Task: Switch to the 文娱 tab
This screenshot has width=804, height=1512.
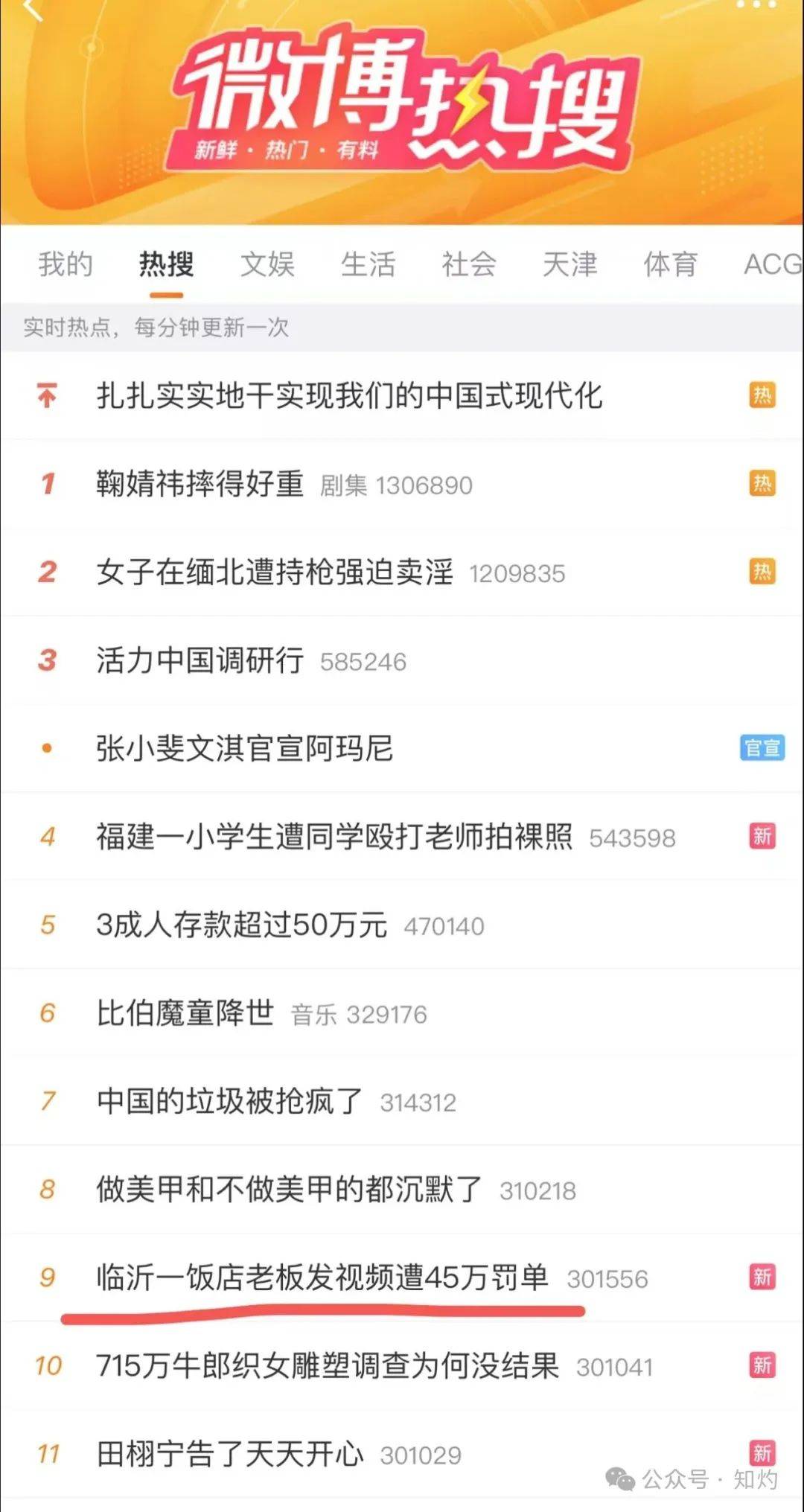Action: tap(267, 264)
